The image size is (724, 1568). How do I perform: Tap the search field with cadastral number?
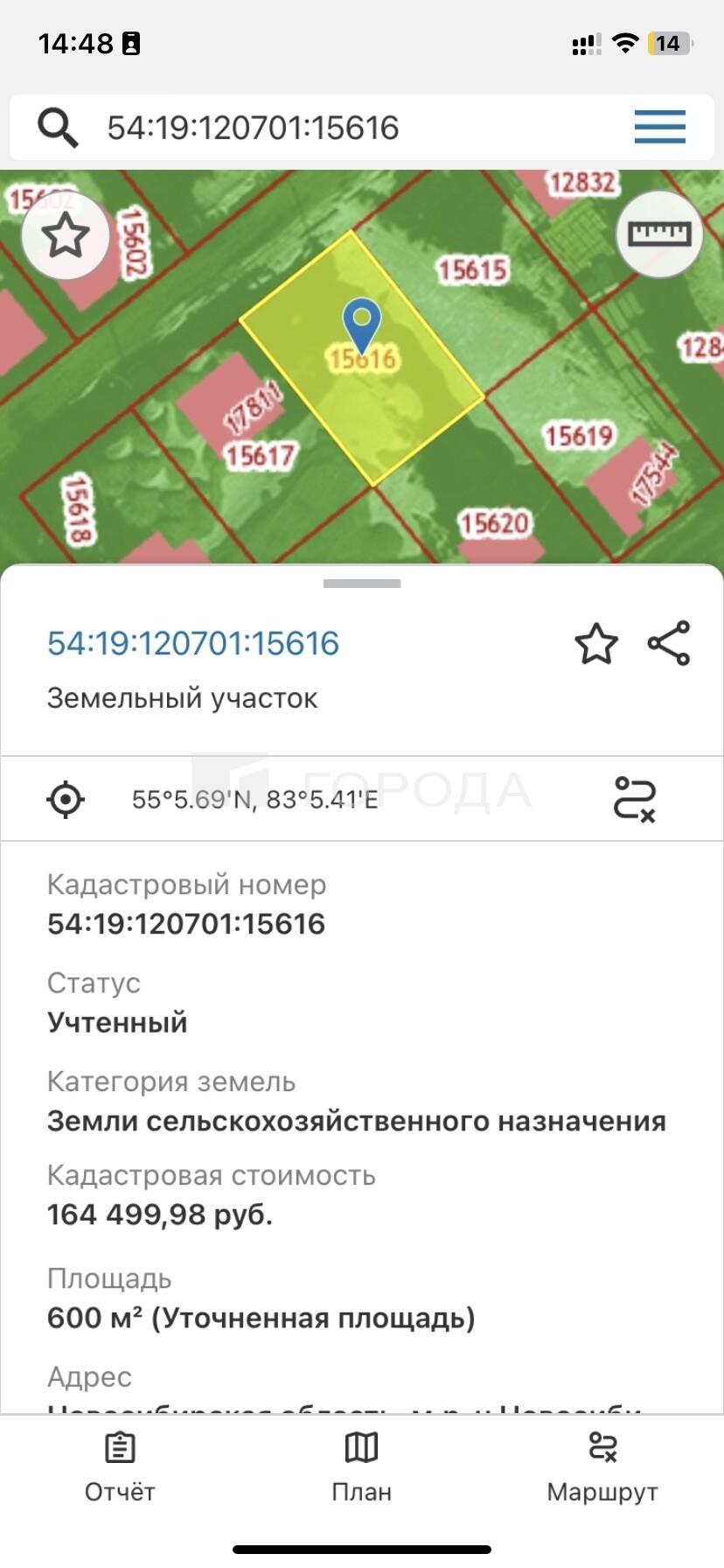click(x=350, y=128)
